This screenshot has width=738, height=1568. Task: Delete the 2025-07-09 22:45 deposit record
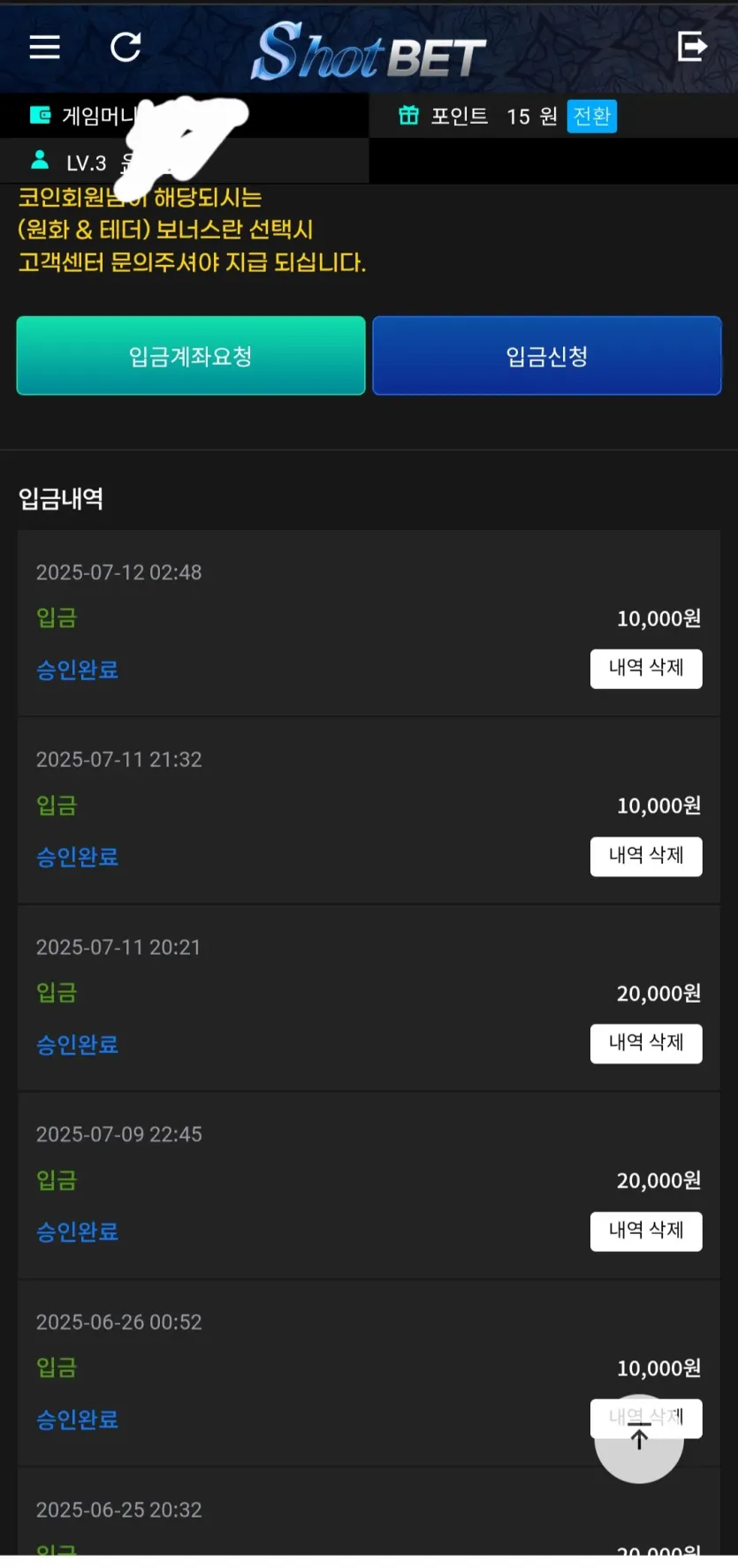tap(646, 1231)
